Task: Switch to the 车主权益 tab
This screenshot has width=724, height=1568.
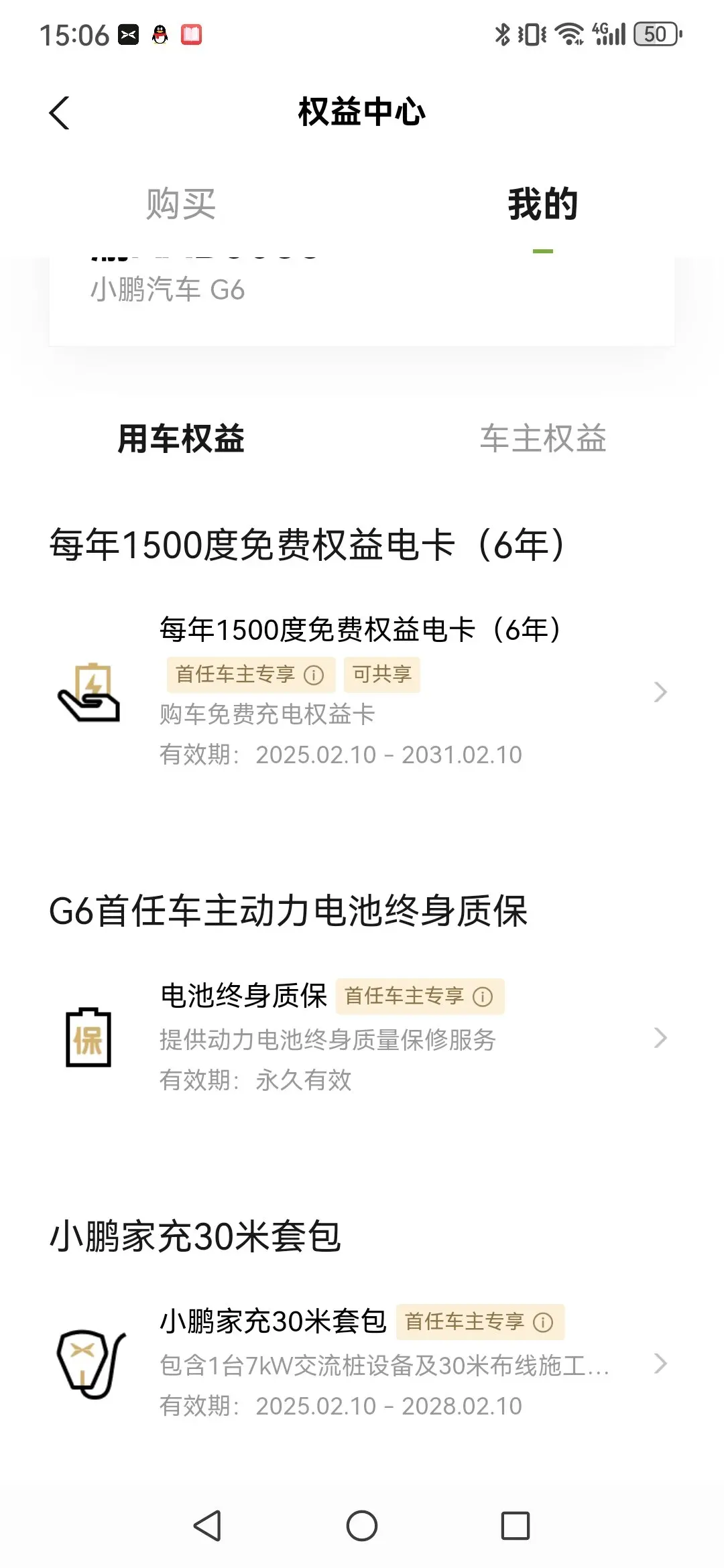Action: coord(543,439)
